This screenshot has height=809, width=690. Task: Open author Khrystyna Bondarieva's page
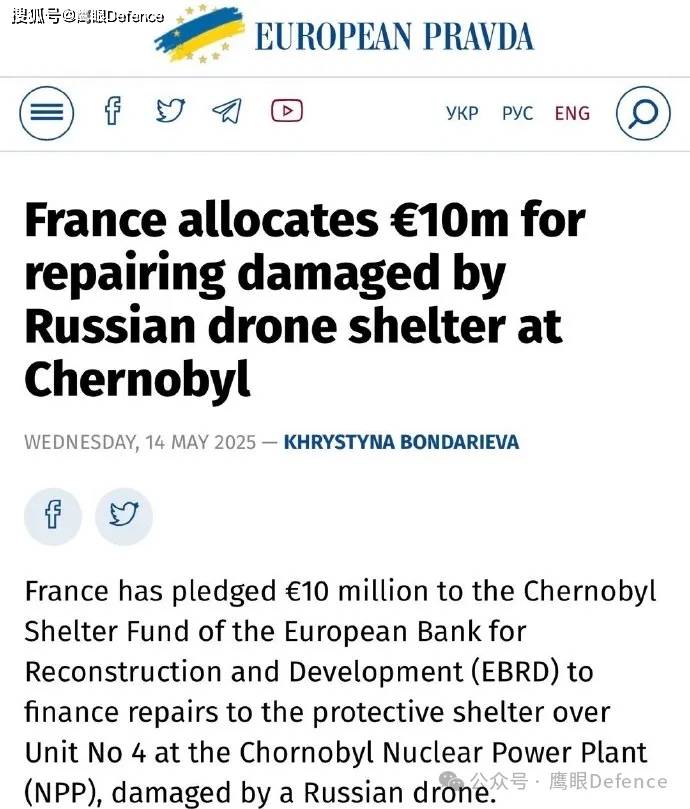pyautogui.click(x=401, y=441)
